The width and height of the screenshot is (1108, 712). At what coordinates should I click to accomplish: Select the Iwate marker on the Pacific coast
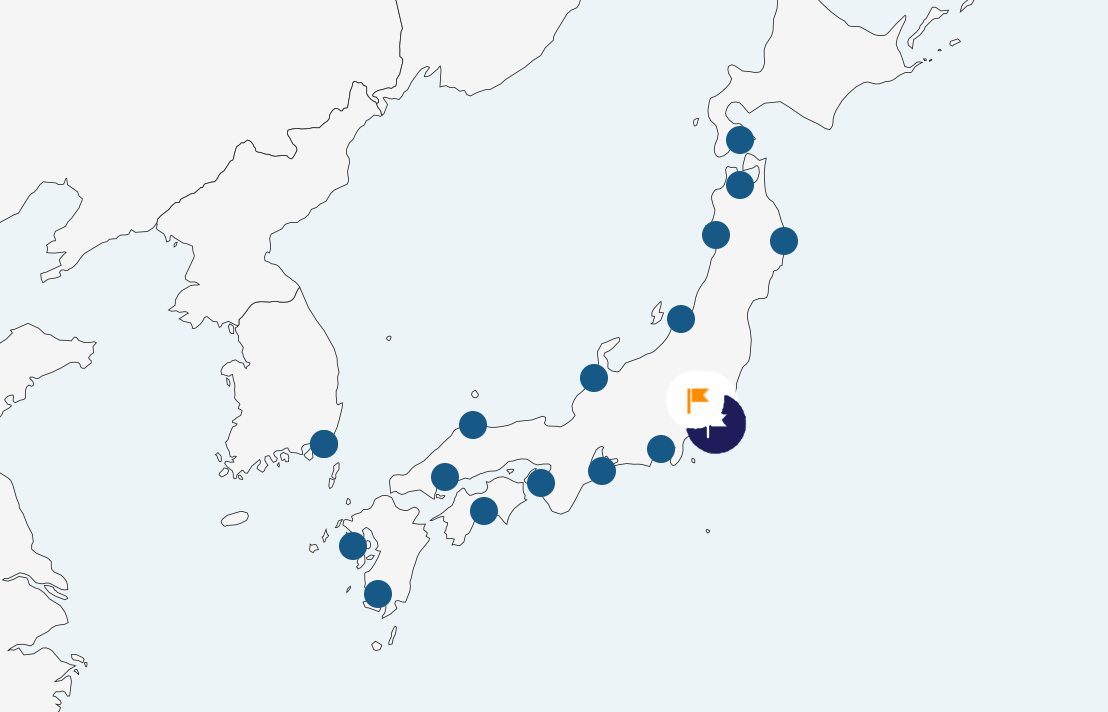(x=784, y=241)
